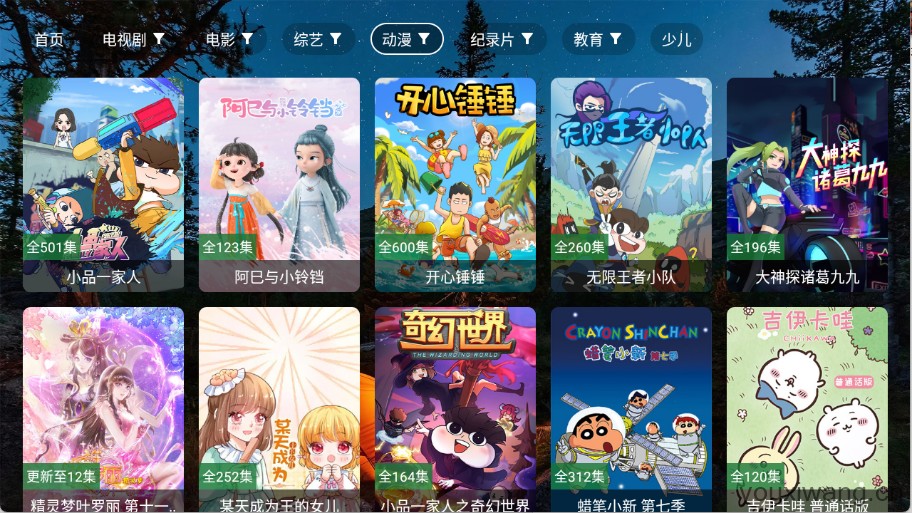Image resolution: width=912 pixels, height=513 pixels.
Task: Select the 教育 tab
Action: coord(598,40)
